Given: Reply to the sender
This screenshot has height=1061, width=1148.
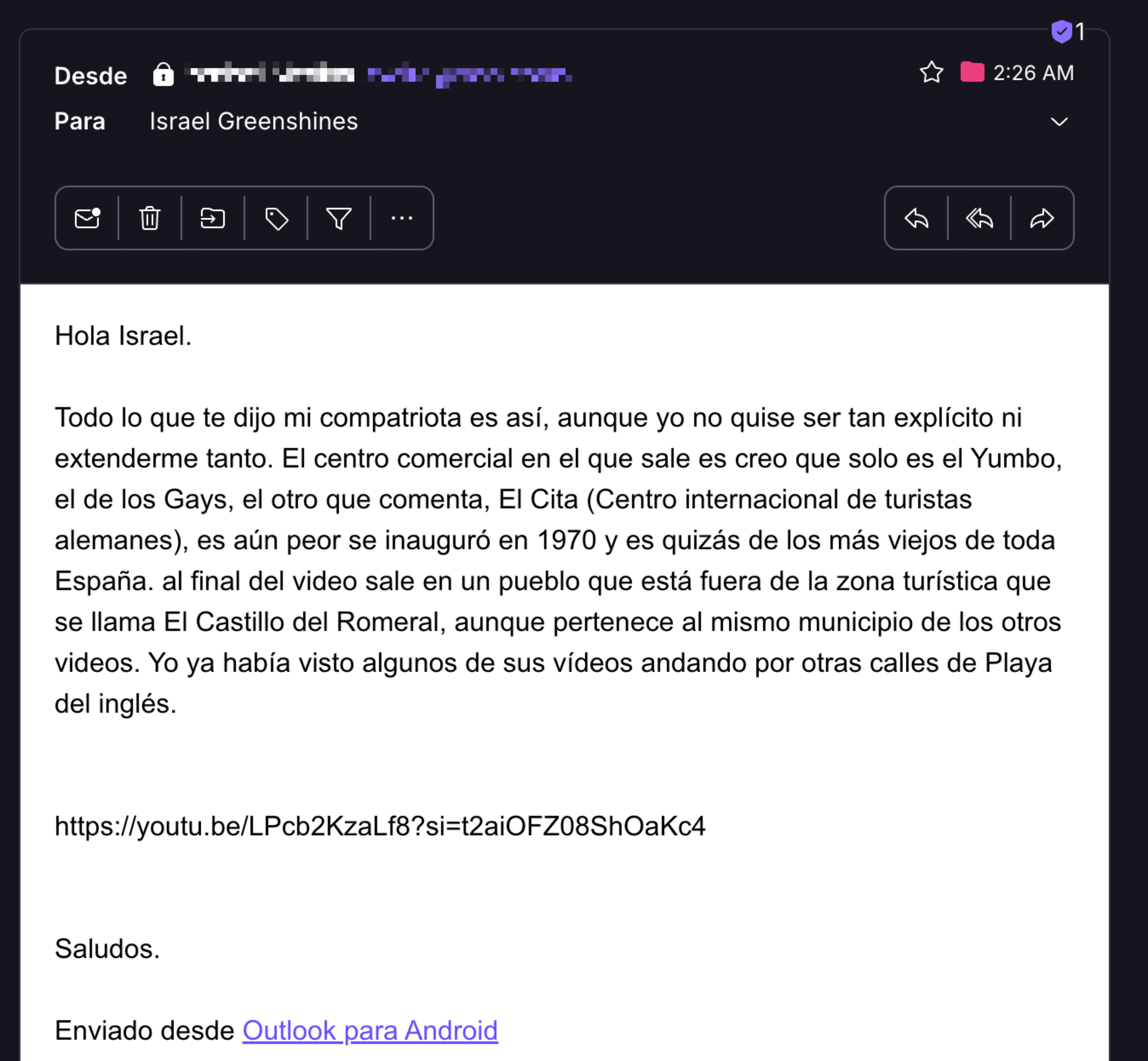Looking at the screenshot, I should coord(916,218).
